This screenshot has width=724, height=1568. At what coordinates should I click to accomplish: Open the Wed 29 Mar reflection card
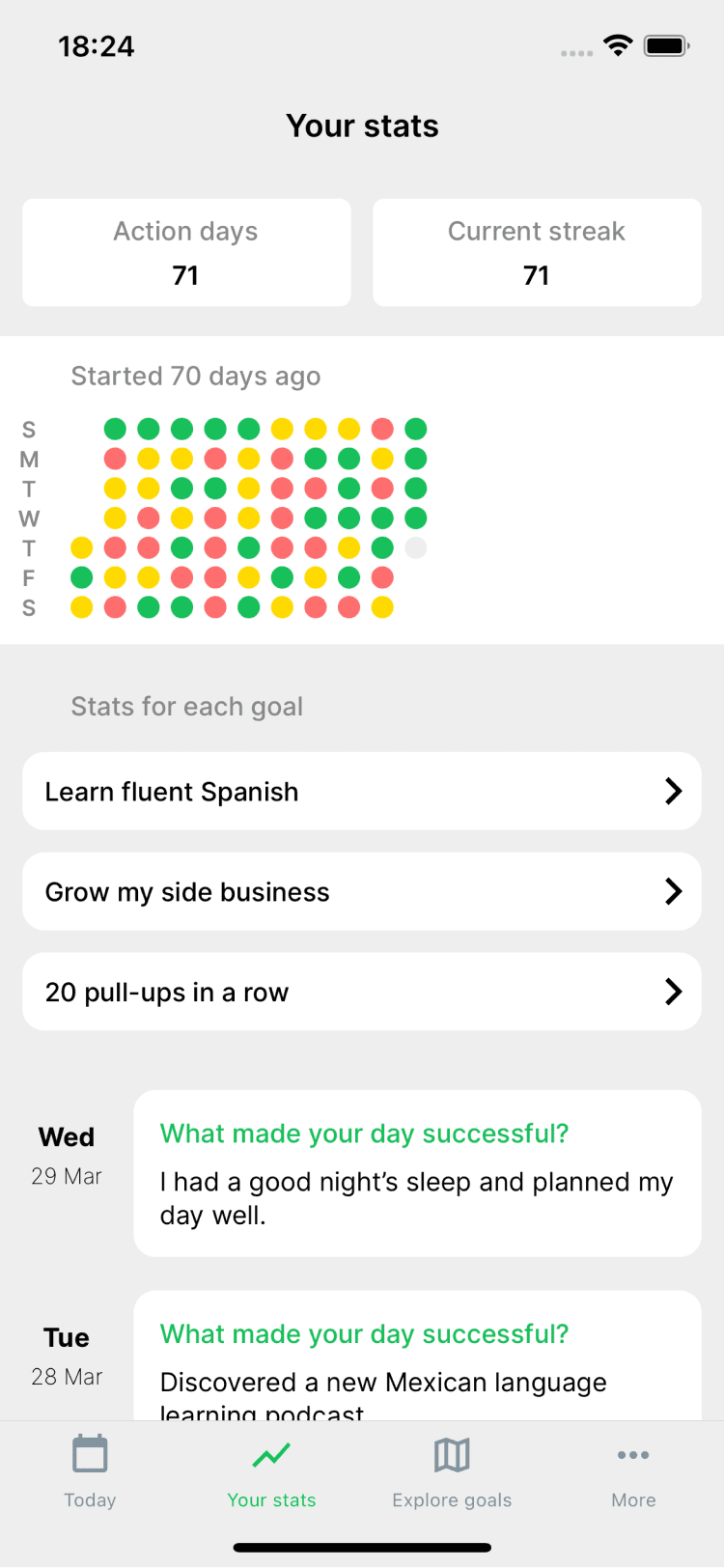pos(417,1173)
